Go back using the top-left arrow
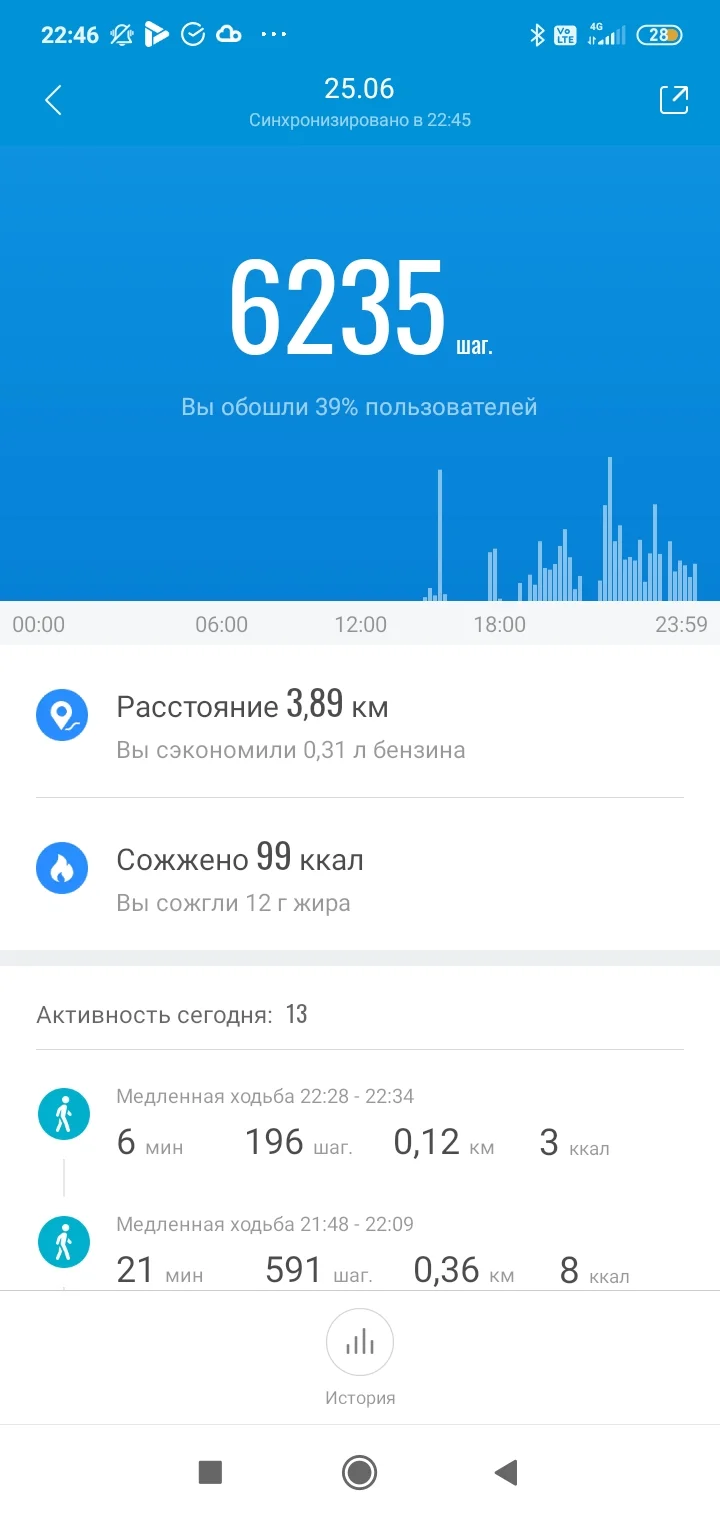The height and width of the screenshot is (1520, 720). 54,100
